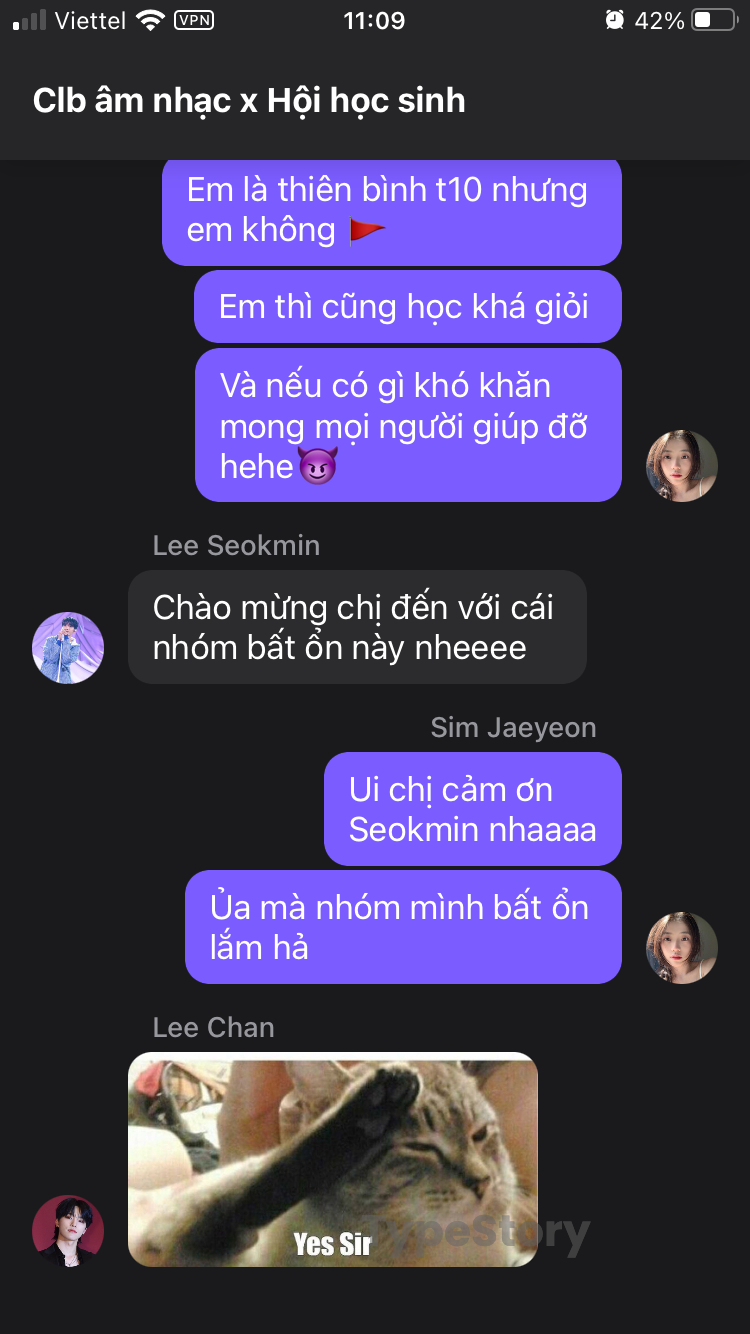
Task: Open the "Yes Sir" cat image from Lee Chan
Action: [333, 1160]
